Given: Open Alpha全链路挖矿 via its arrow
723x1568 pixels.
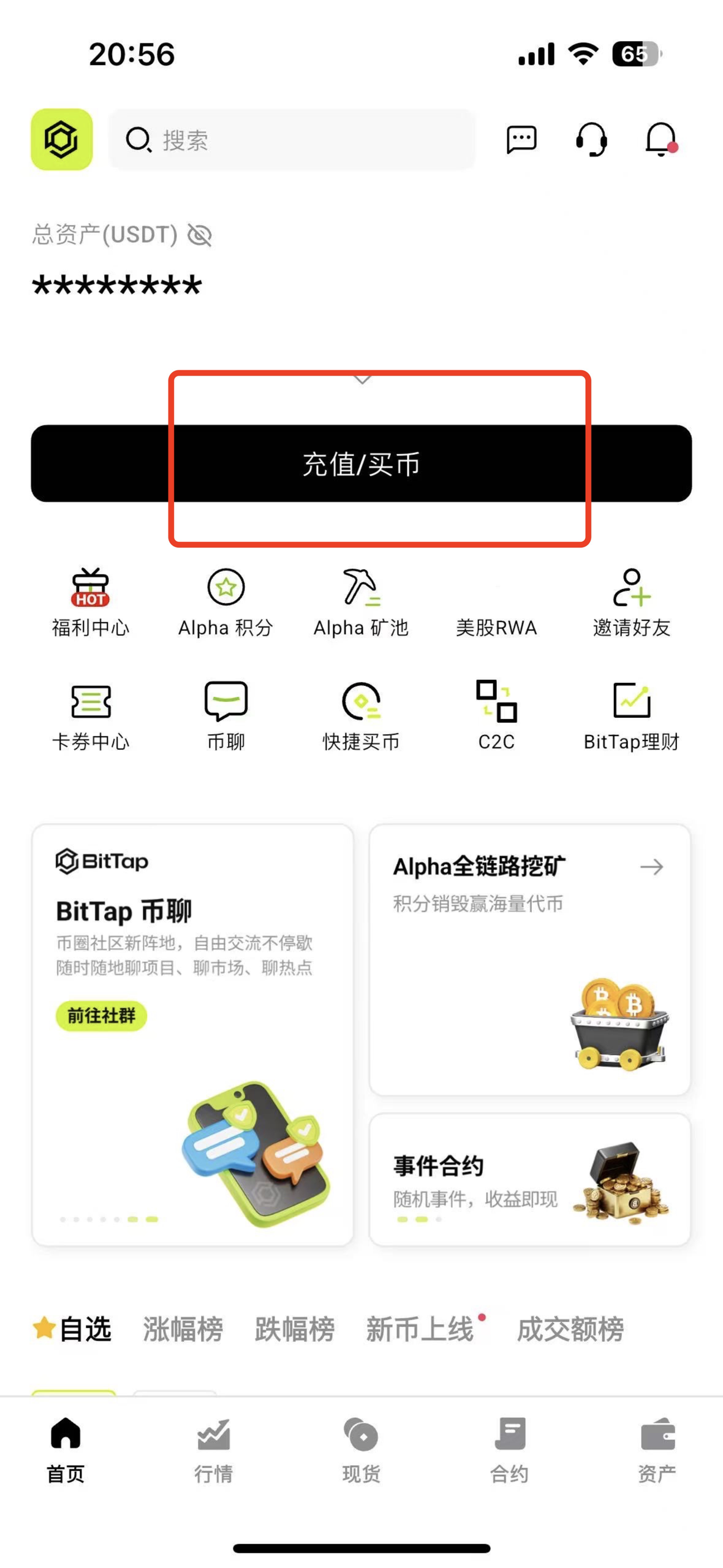Looking at the screenshot, I should coord(651,867).
